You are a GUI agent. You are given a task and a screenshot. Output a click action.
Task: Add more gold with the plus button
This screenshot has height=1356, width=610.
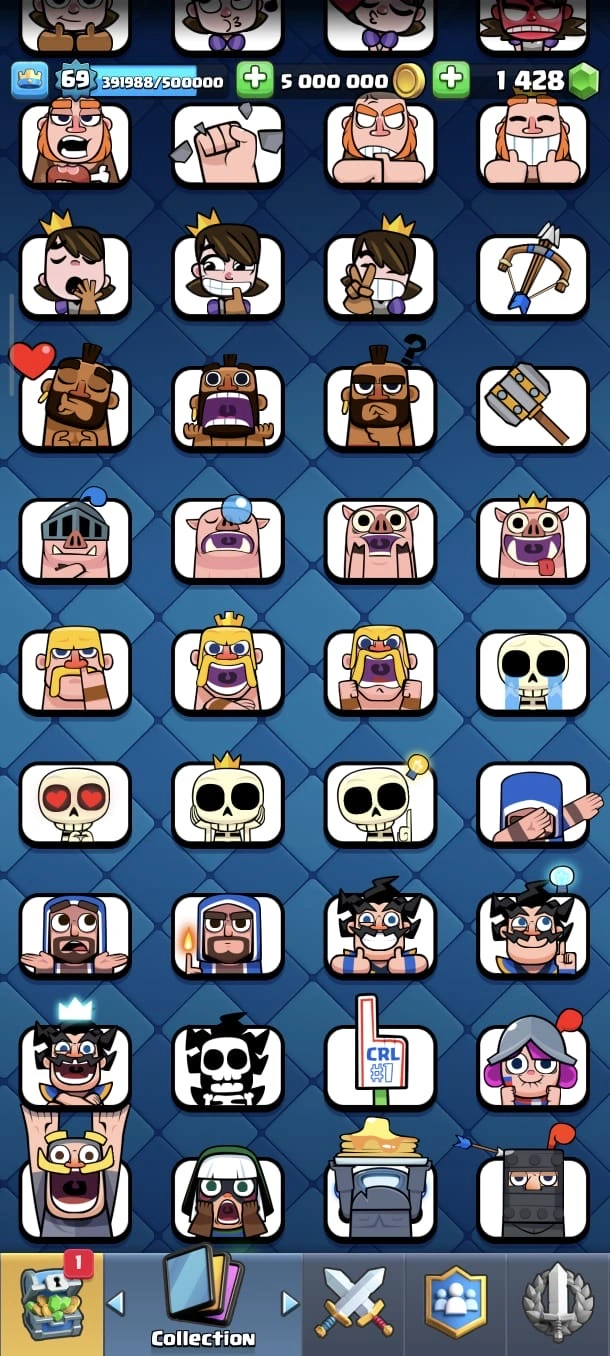click(x=255, y=80)
